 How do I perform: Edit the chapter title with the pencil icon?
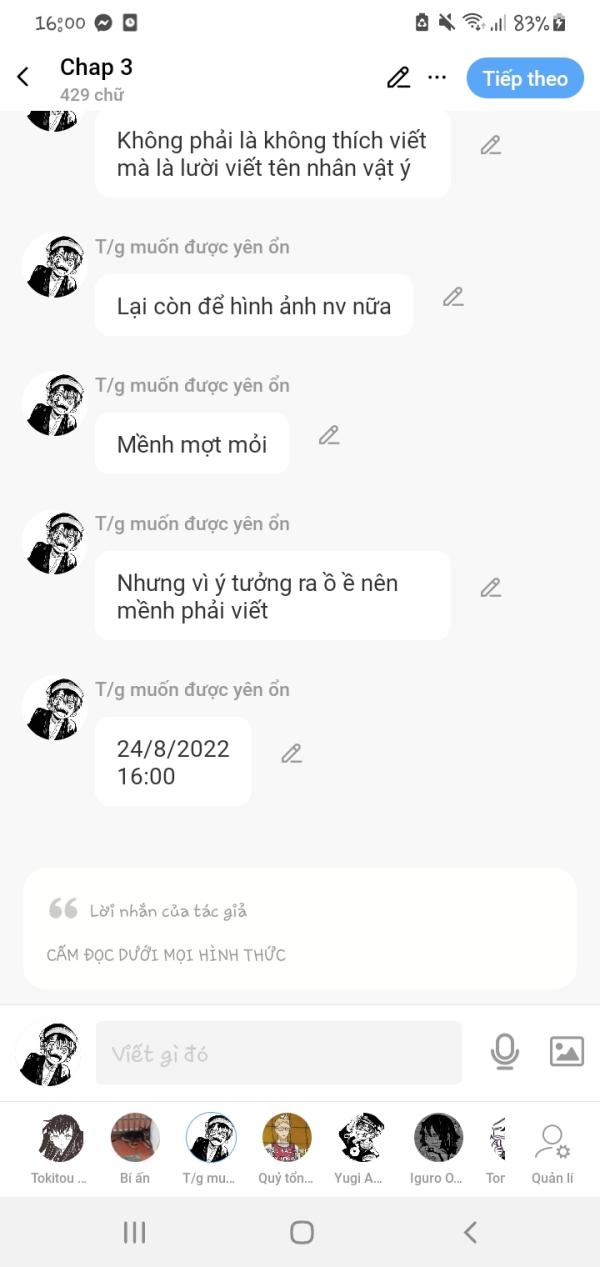pyautogui.click(x=398, y=78)
